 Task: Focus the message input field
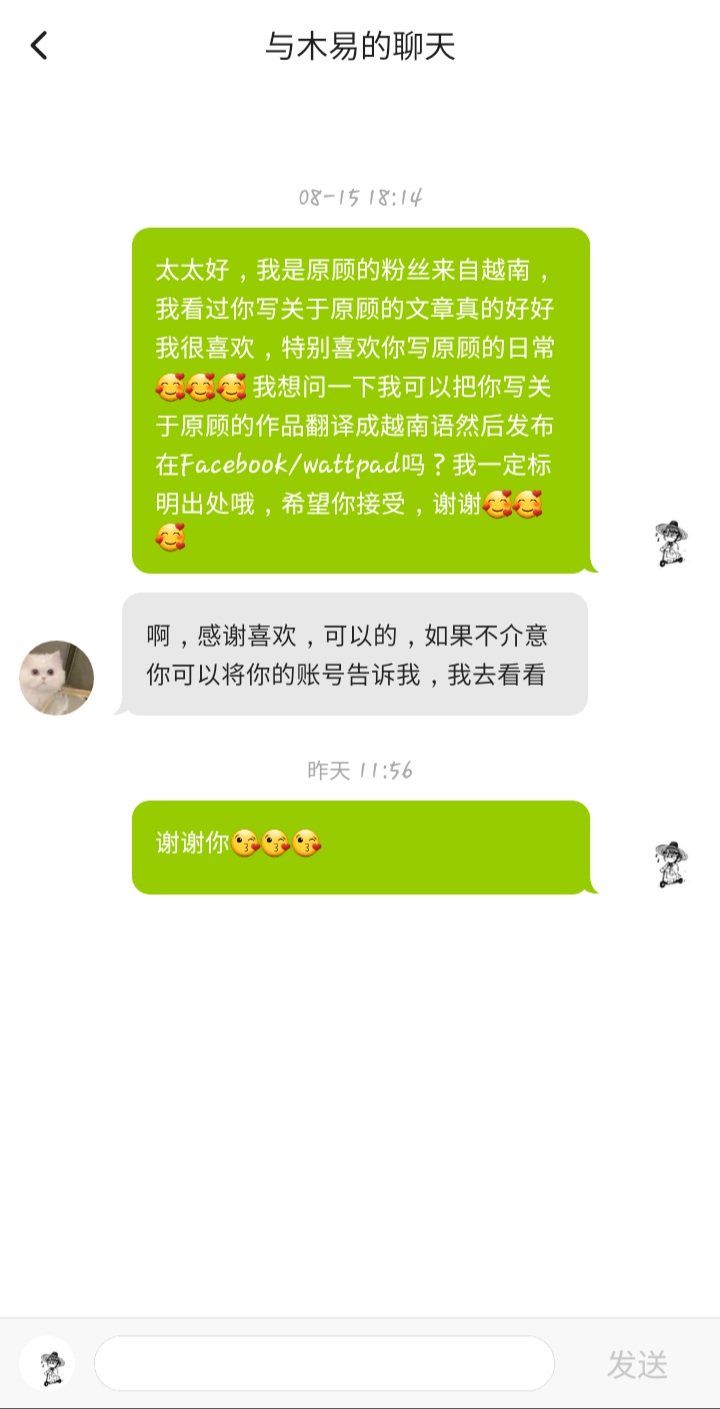(324, 1363)
